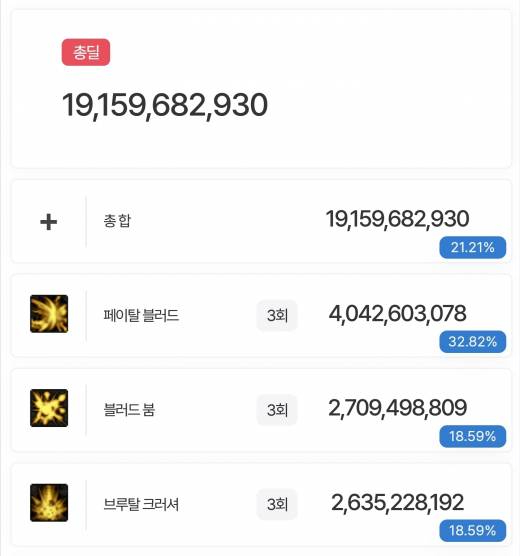Open the 브루탈 크러셔 skill row

pyautogui.click(x=261, y=504)
